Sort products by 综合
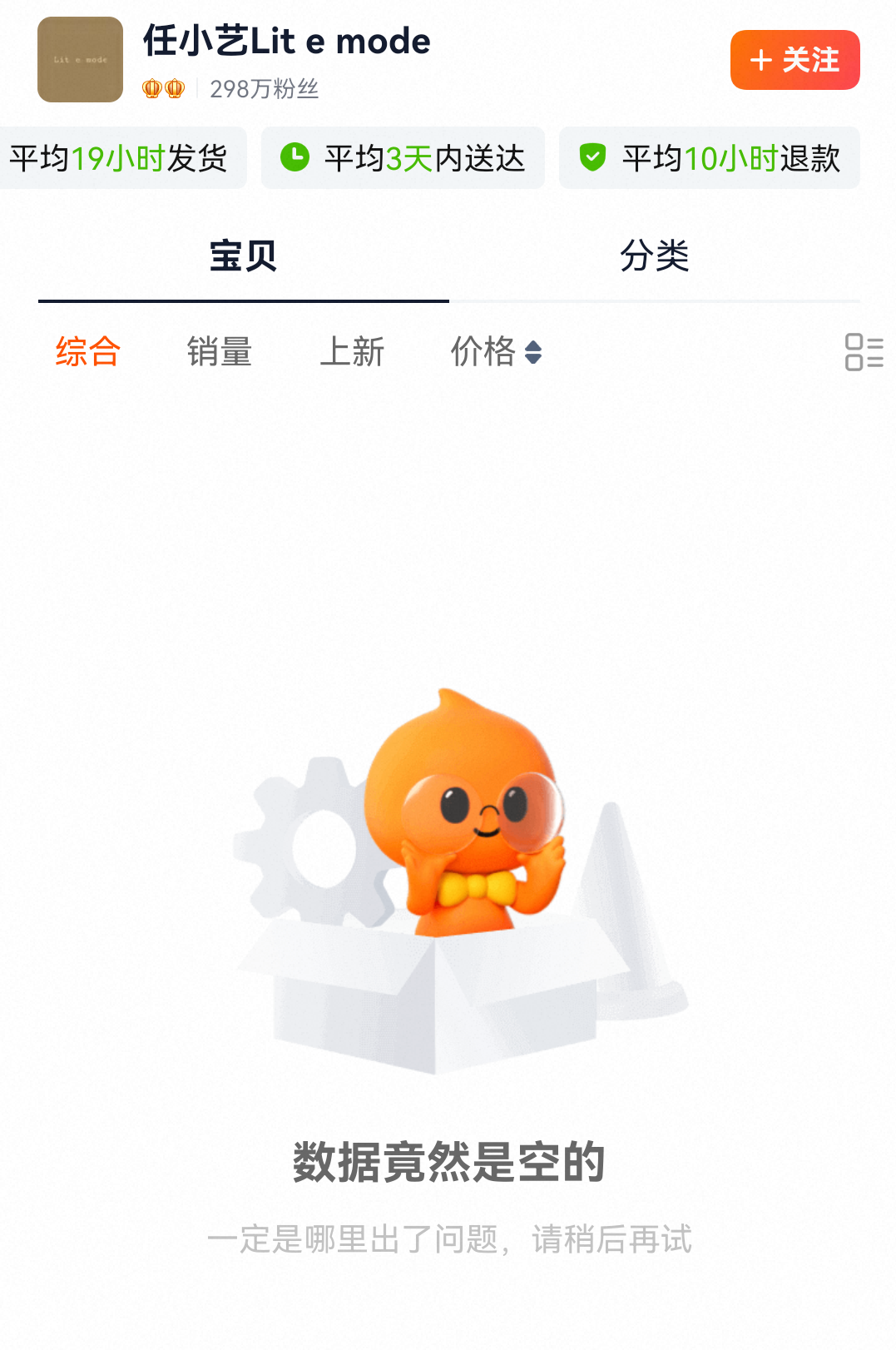The width and height of the screenshot is (896, 1350). (x=88, y=351)
